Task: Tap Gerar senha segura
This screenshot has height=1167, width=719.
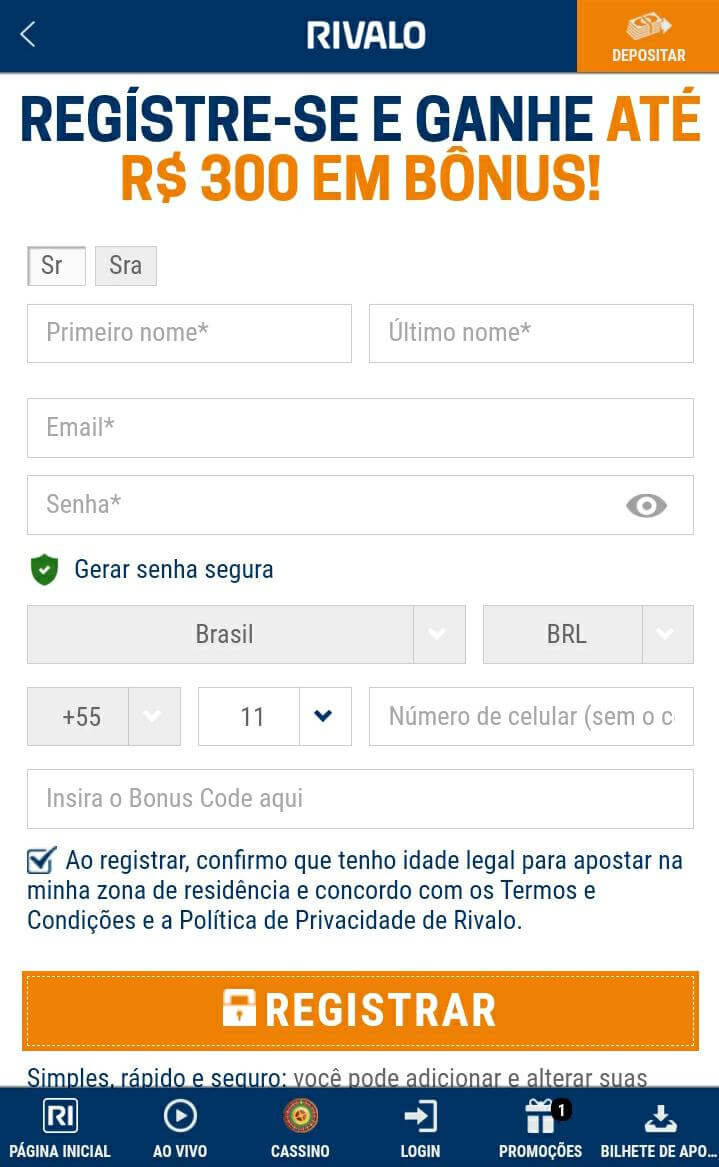Action: click(173, 569)
